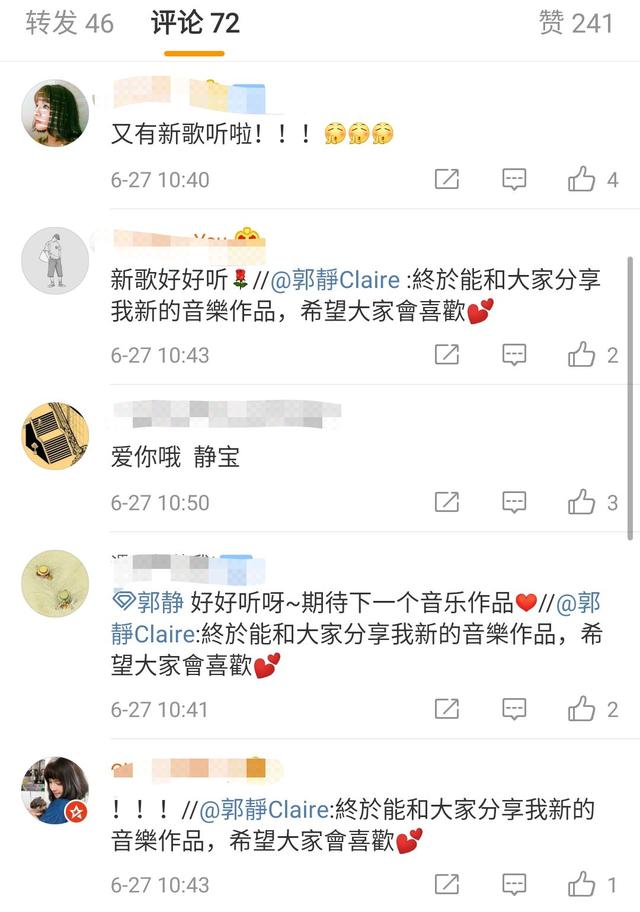Like the comment 又有新歌听啦
This screenshot has height=912, width=640.
(582, 180)
